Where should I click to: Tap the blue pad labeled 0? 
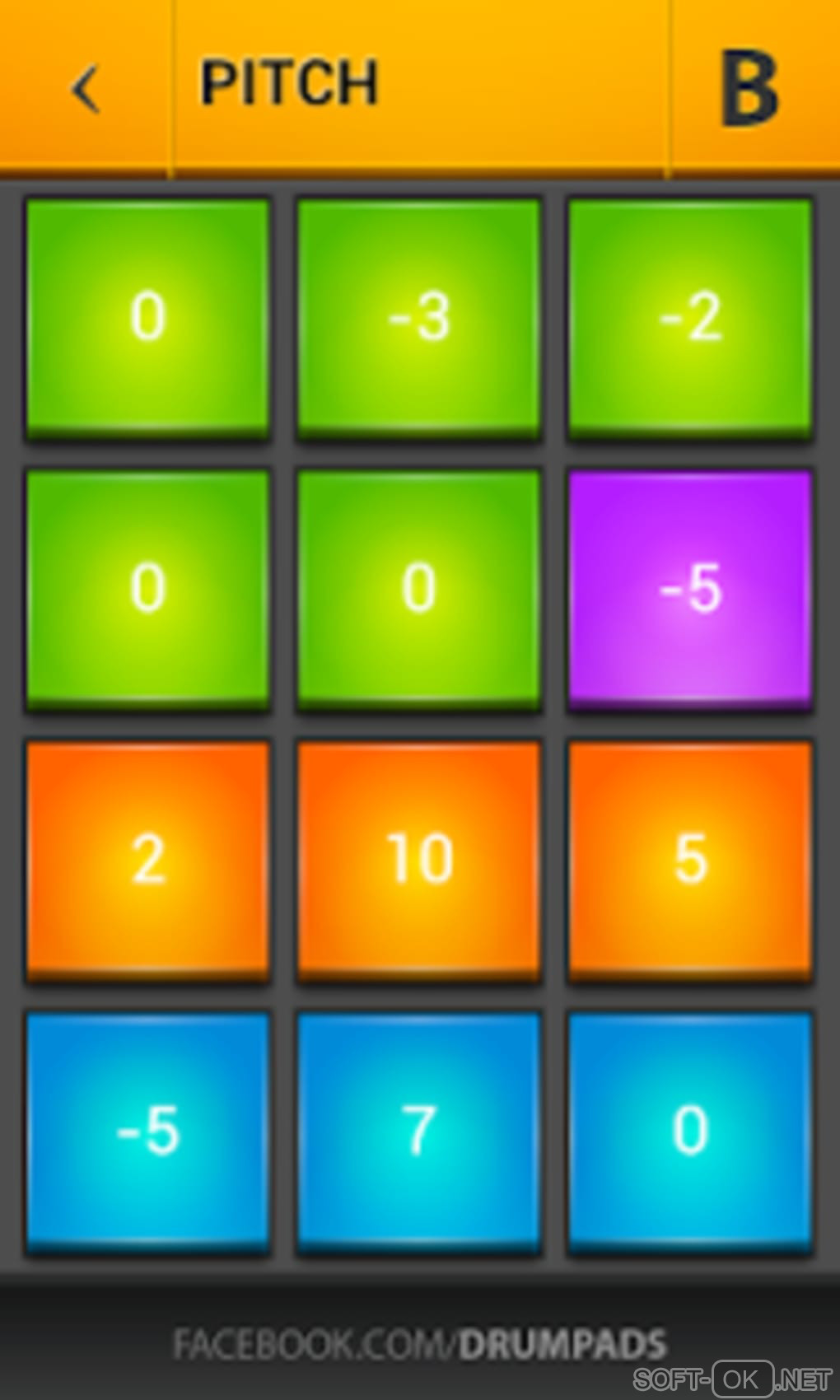coord(690,1130)
